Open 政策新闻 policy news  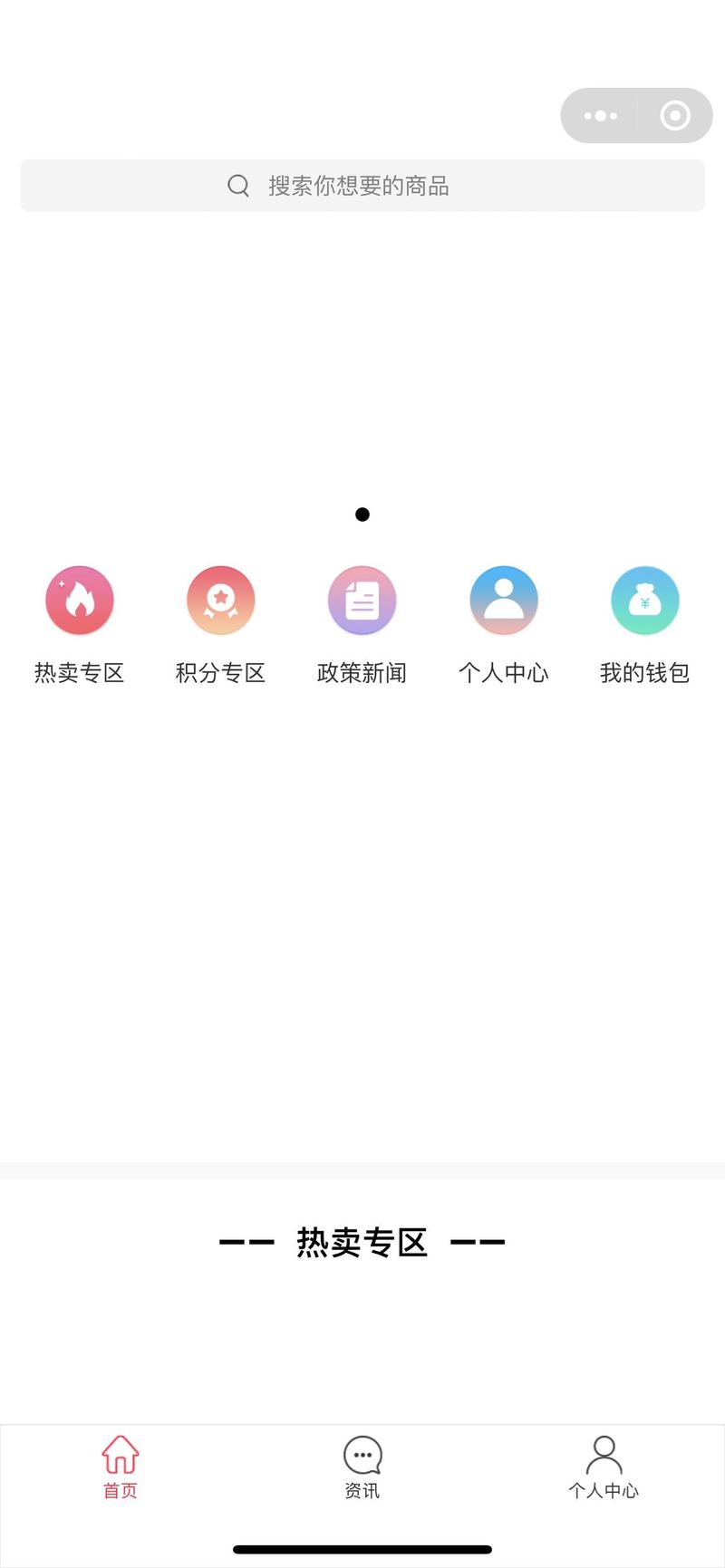click(x=362, y=625)
